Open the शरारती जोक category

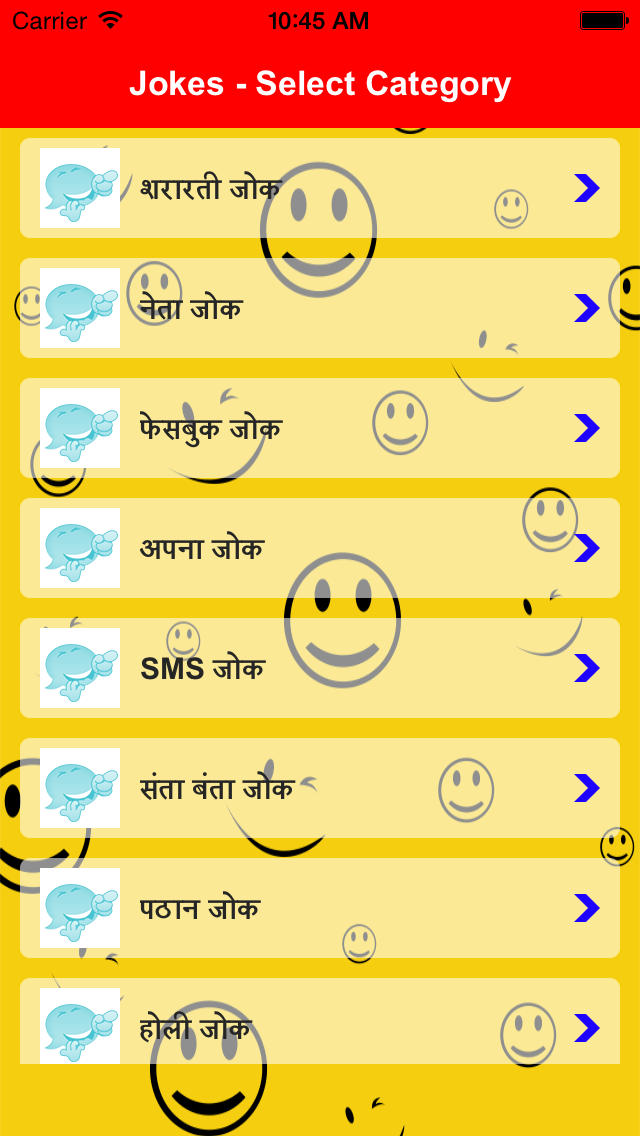click(x=320, y=188)
